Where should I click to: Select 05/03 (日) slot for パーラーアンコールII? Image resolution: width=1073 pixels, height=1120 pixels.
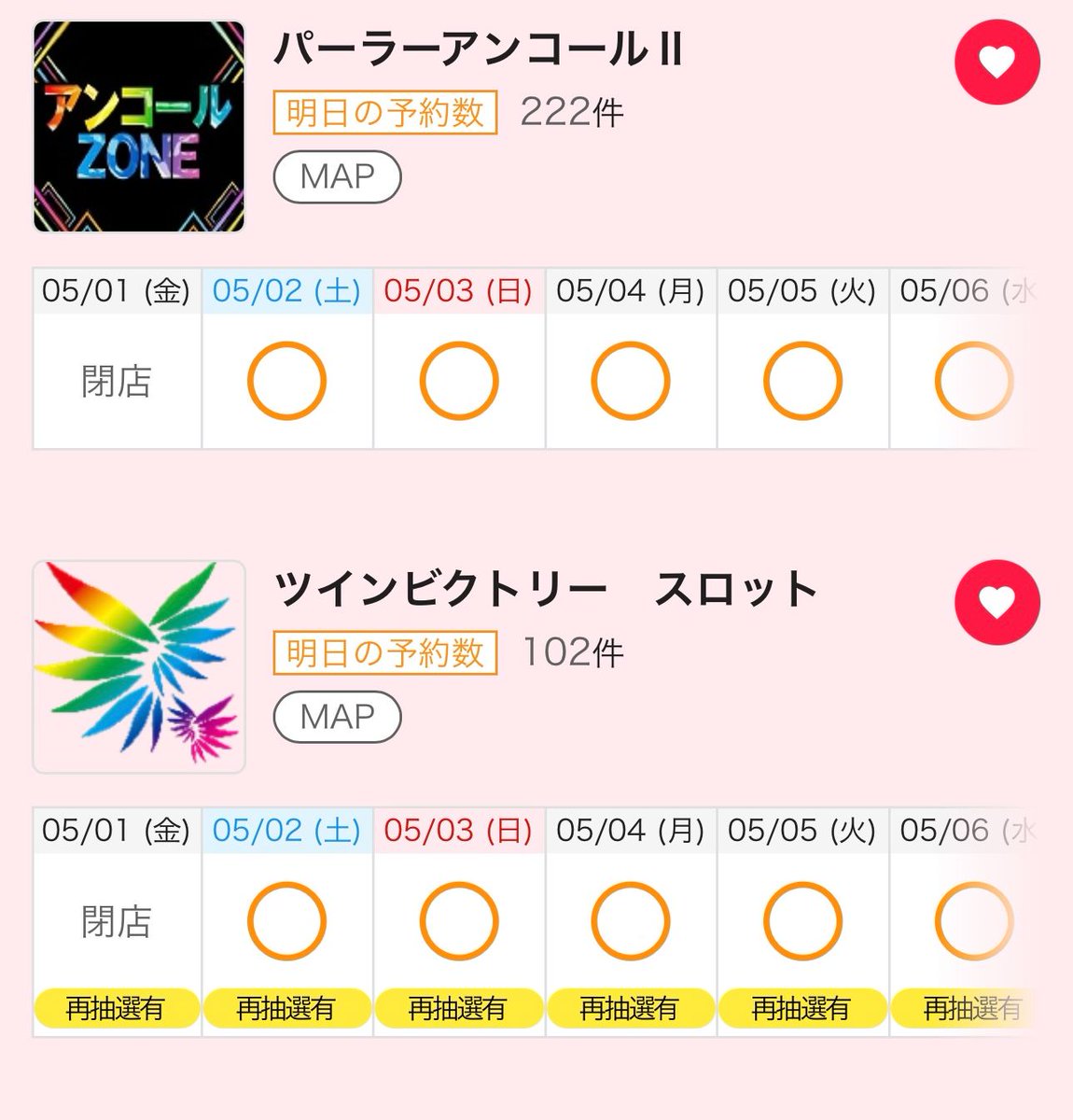459,381
